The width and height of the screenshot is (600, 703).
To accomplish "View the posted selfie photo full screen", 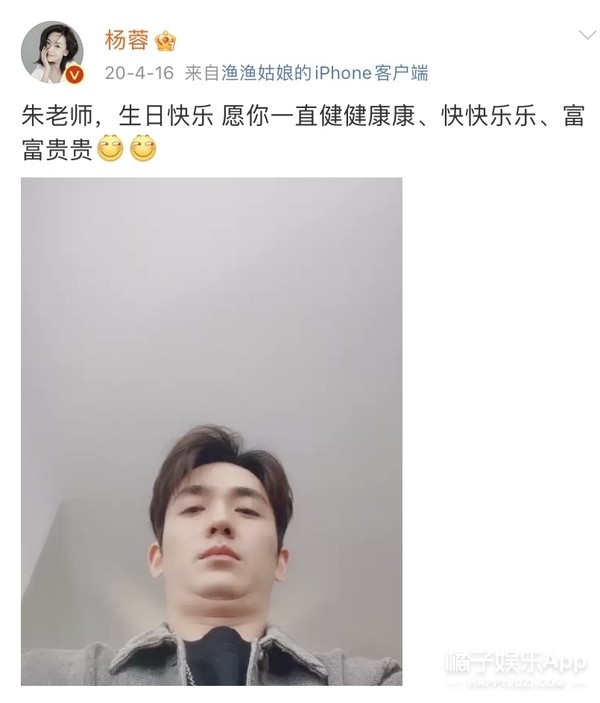I will tap(212, 430).
